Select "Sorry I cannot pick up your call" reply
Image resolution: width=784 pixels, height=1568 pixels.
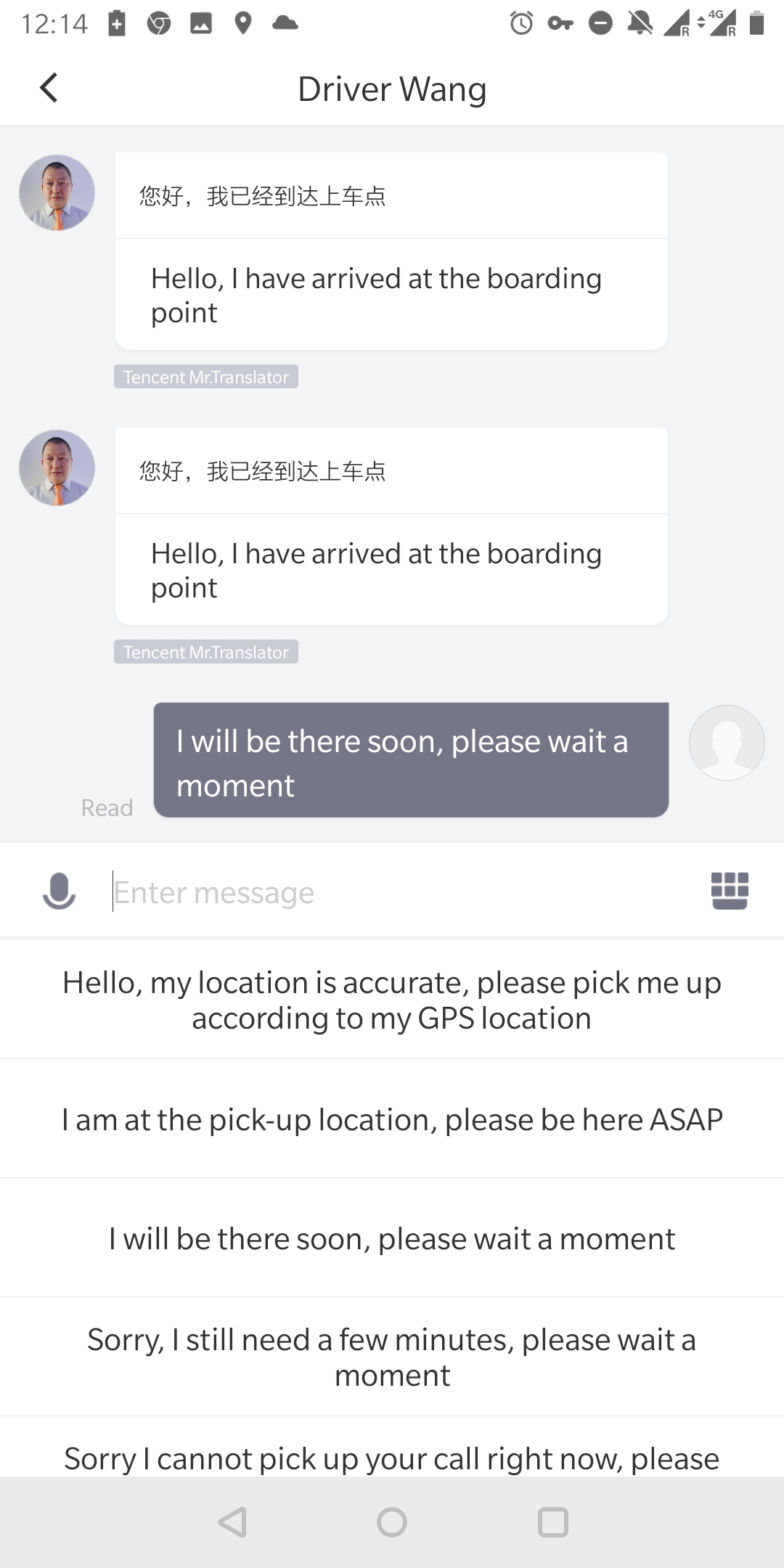(392, 1458)
